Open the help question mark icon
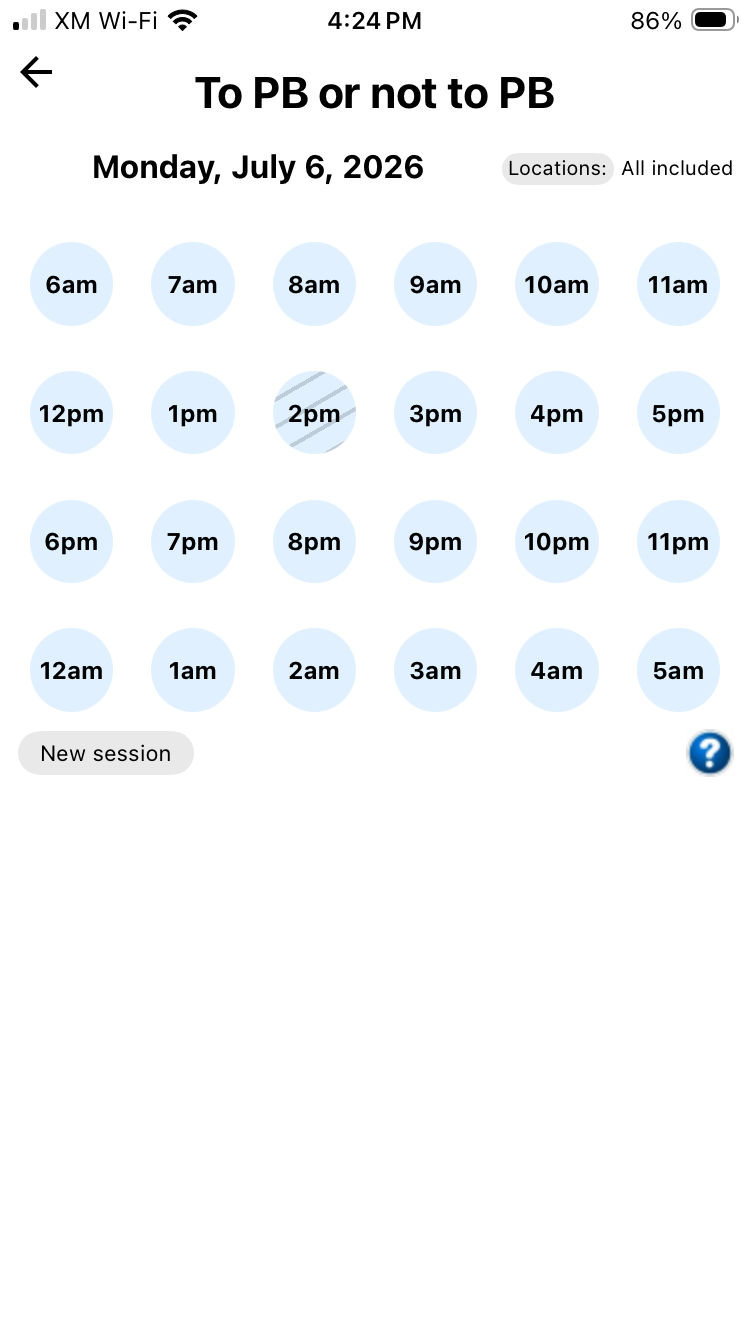Image resolution: width=750 pixels, height=1334 pixels. 710,753
